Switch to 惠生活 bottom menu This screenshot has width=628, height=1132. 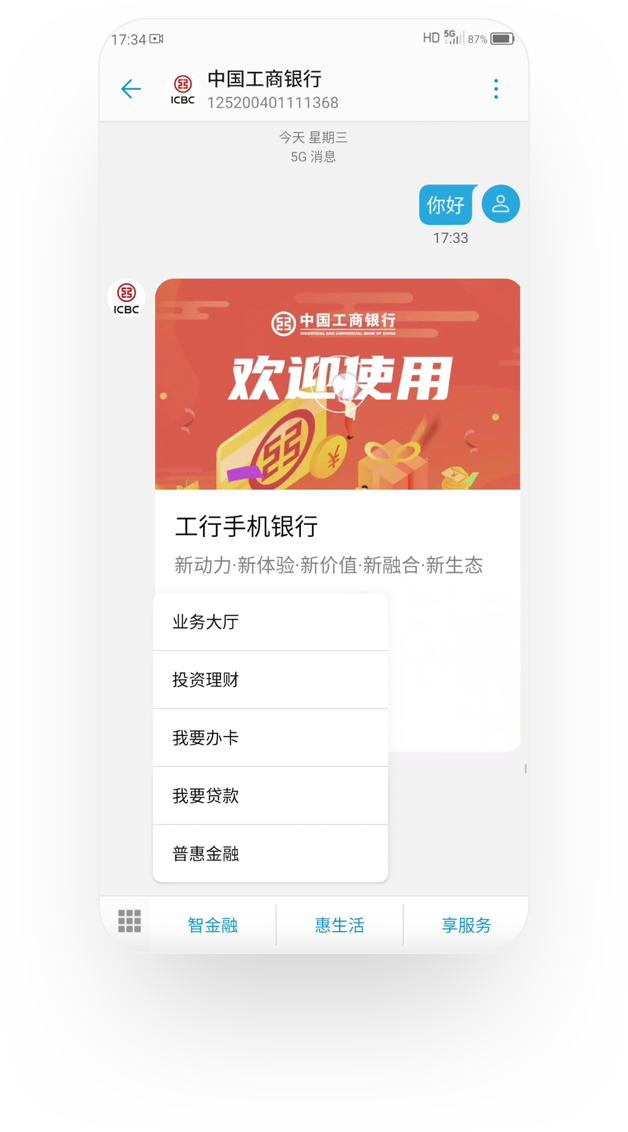click(x=340, y=925)
